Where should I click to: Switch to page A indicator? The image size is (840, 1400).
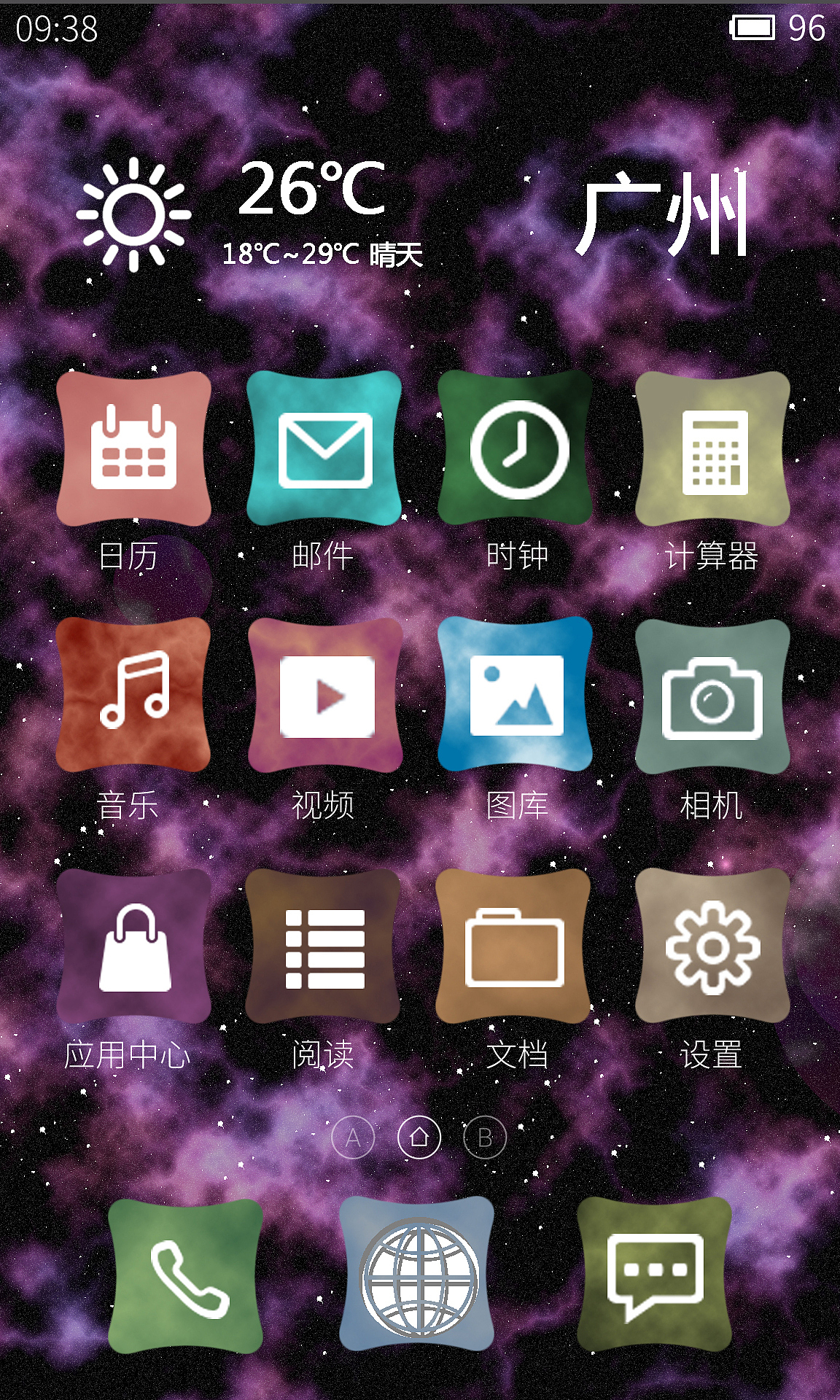354,1137
